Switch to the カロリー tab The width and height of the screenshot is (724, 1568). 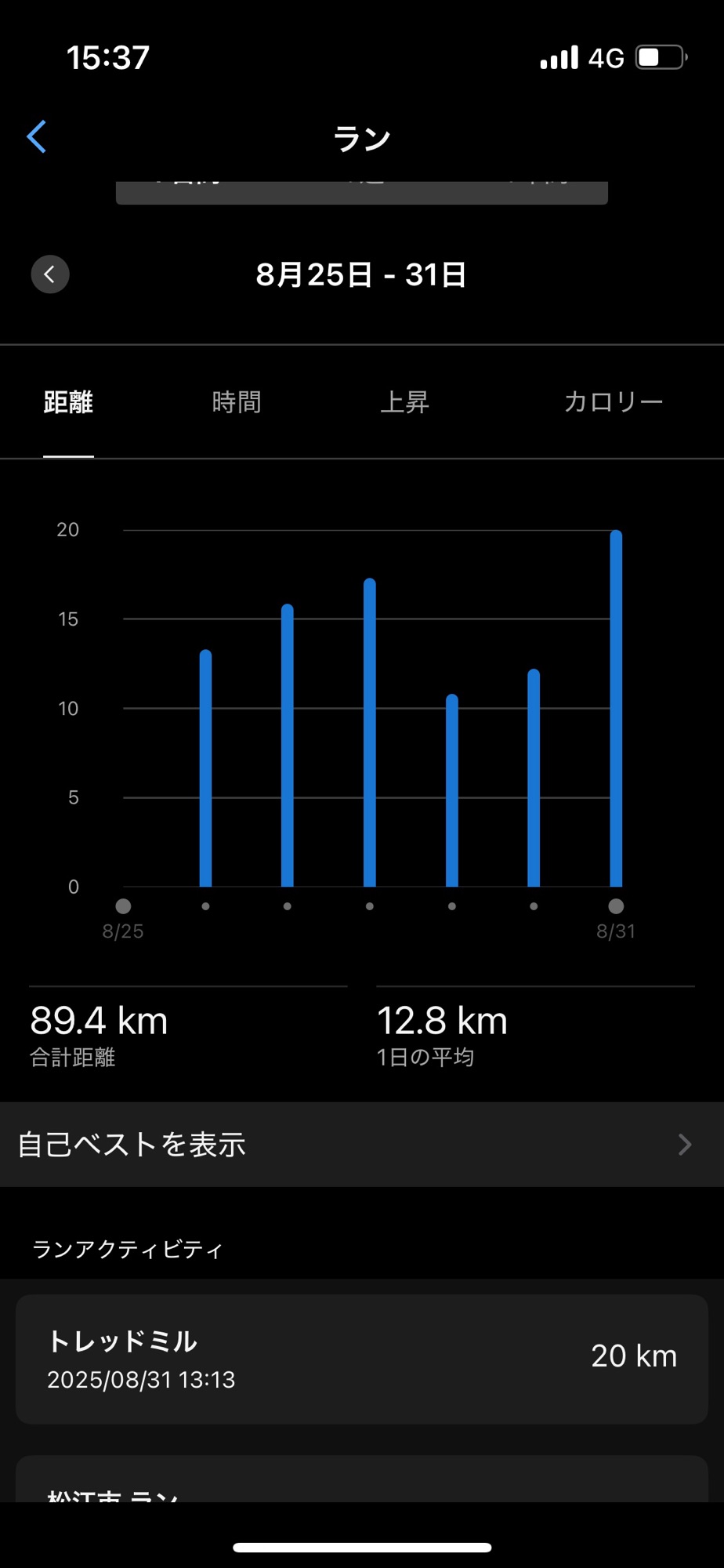pyautogui.click(x=614, y=402)
